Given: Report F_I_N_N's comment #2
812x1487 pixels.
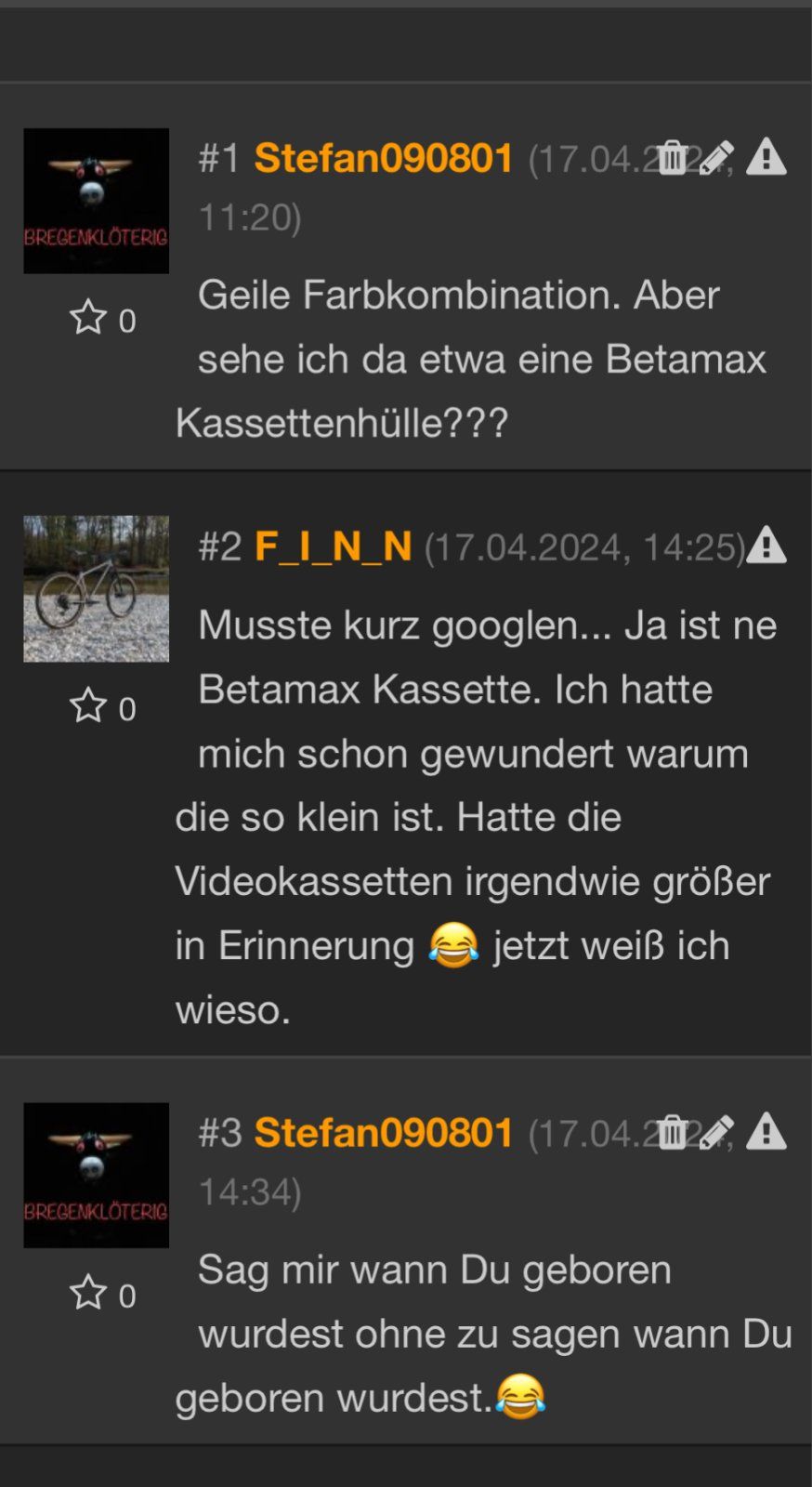Looking at the screenshot, I should coord(766,546).
